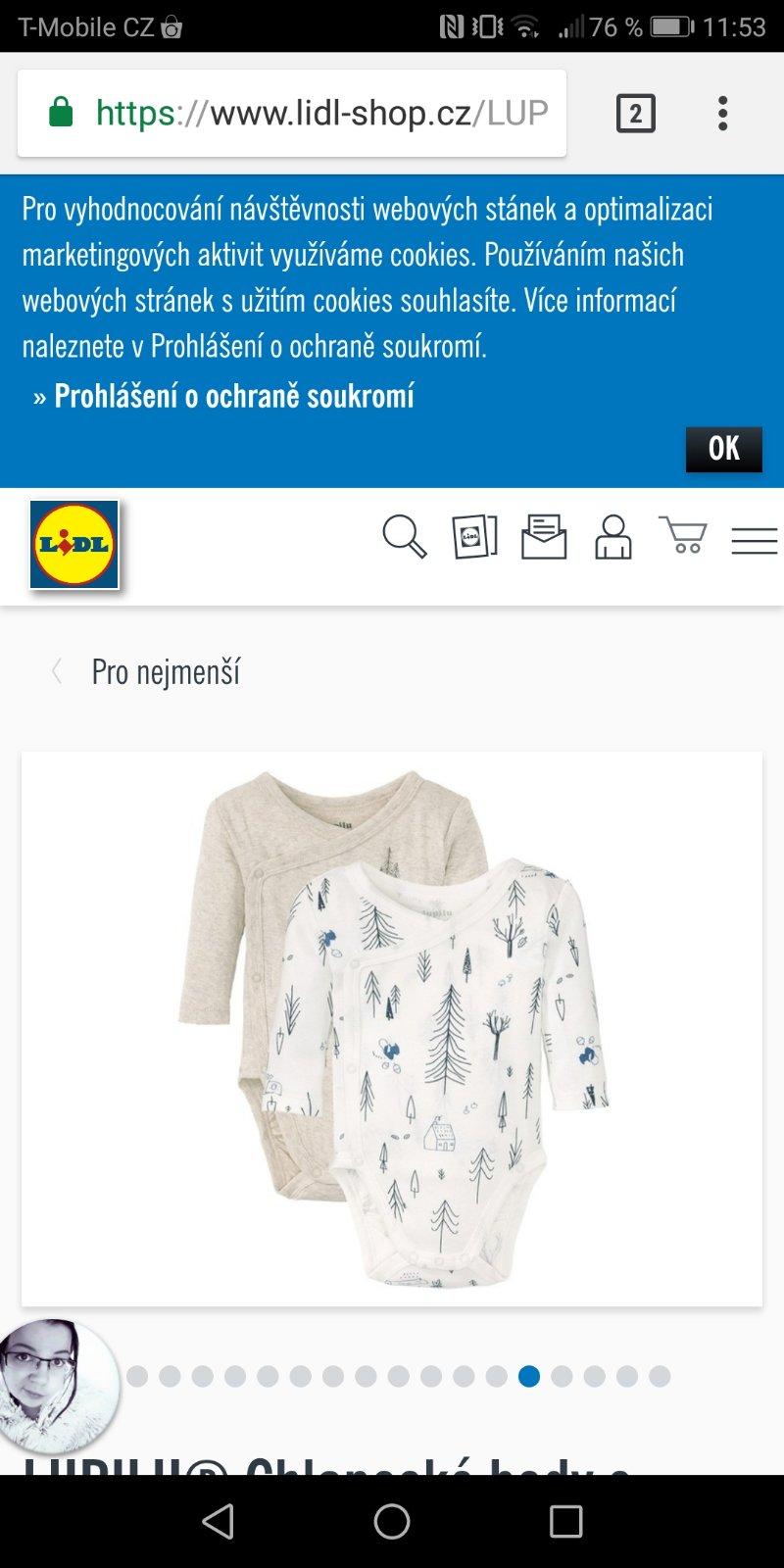
Task: Go to the Lidl home page logo
Action: coord(74,545)
